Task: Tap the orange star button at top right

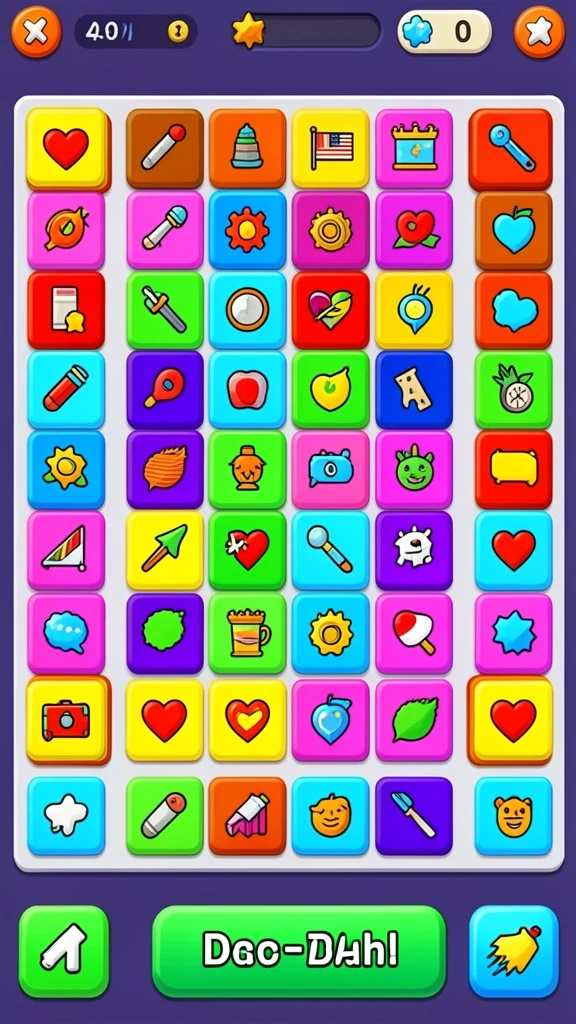Action: (539, 31)
